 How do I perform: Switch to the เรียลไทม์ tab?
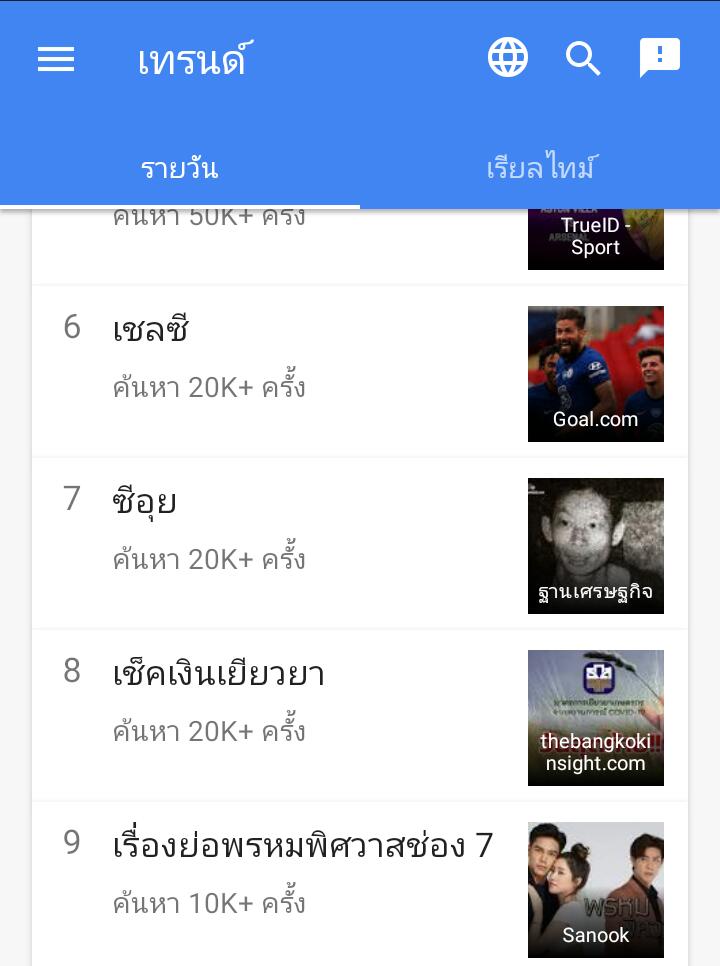click(x=540, y=167)
